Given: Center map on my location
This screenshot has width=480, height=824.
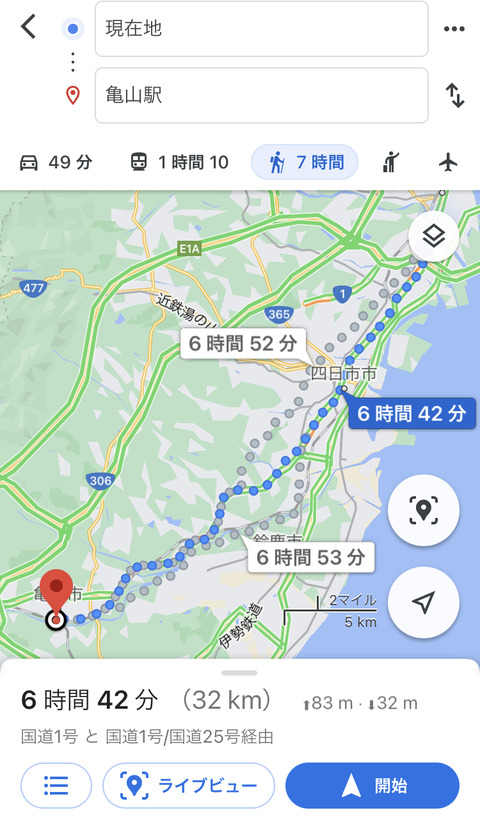Looking at the screenshot, I should [424, 602].
